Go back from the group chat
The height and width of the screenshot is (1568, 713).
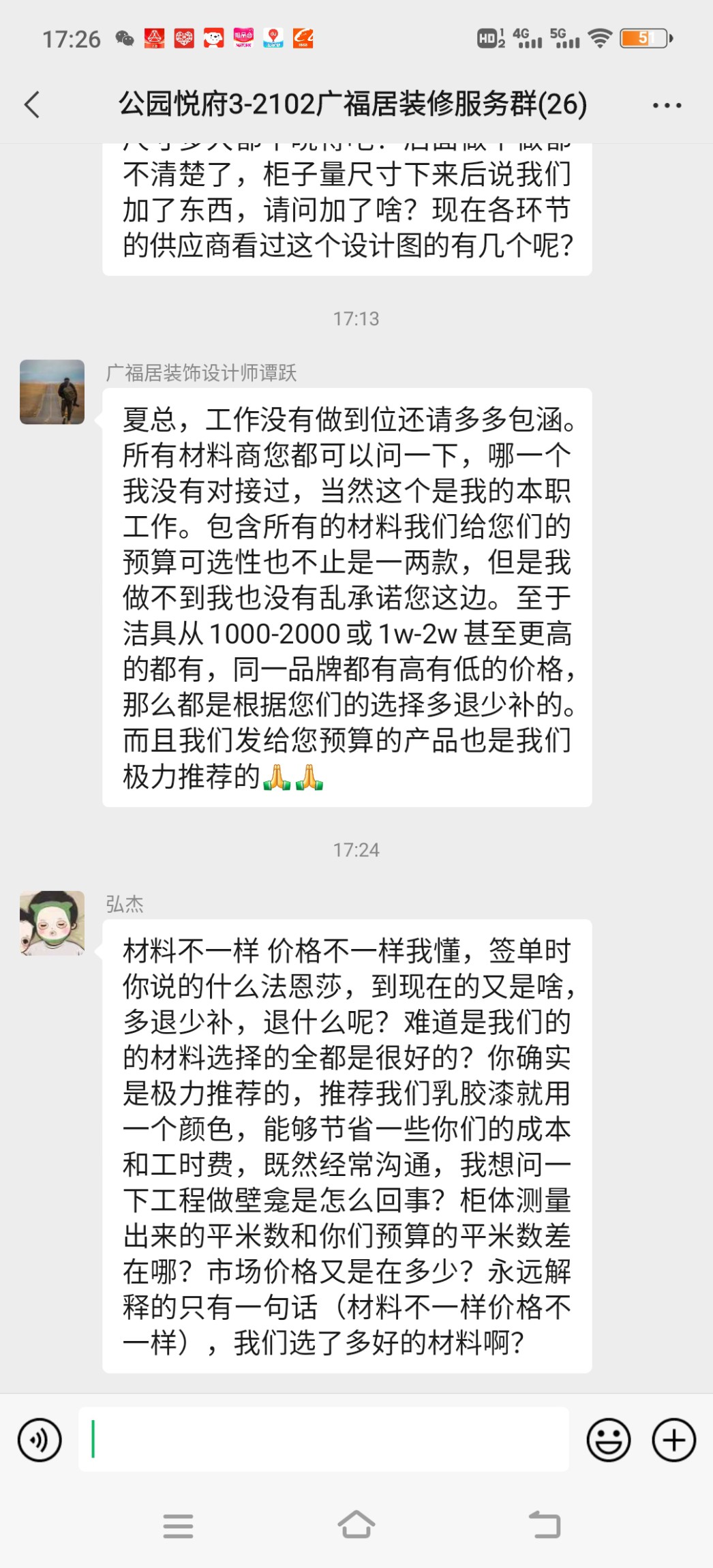32,105
